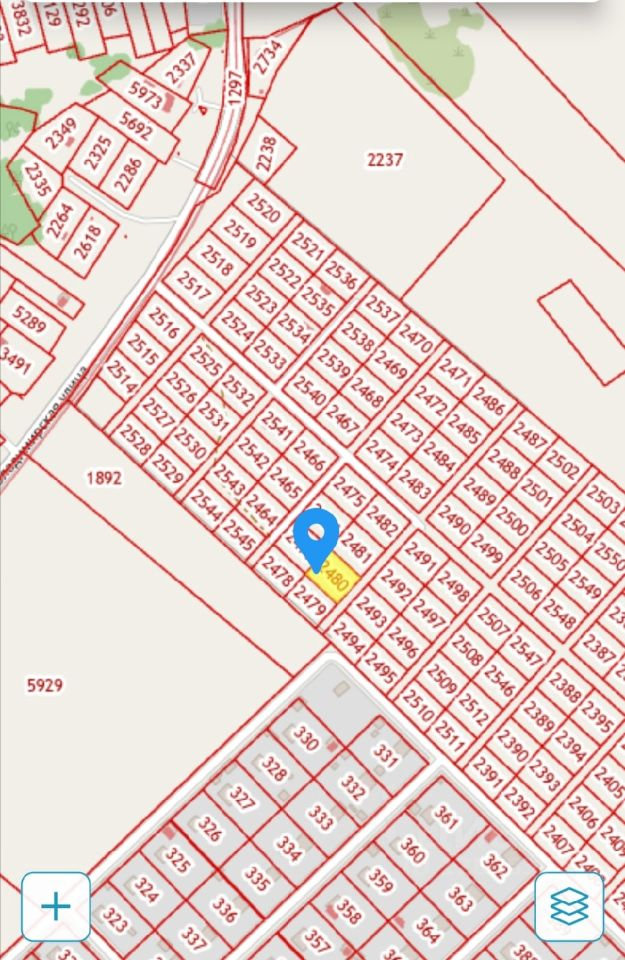Image resolution: width=625 pixels, height=960 pixels.
Task: Tap the plus zoom-in button
Action: coord(56,907)
